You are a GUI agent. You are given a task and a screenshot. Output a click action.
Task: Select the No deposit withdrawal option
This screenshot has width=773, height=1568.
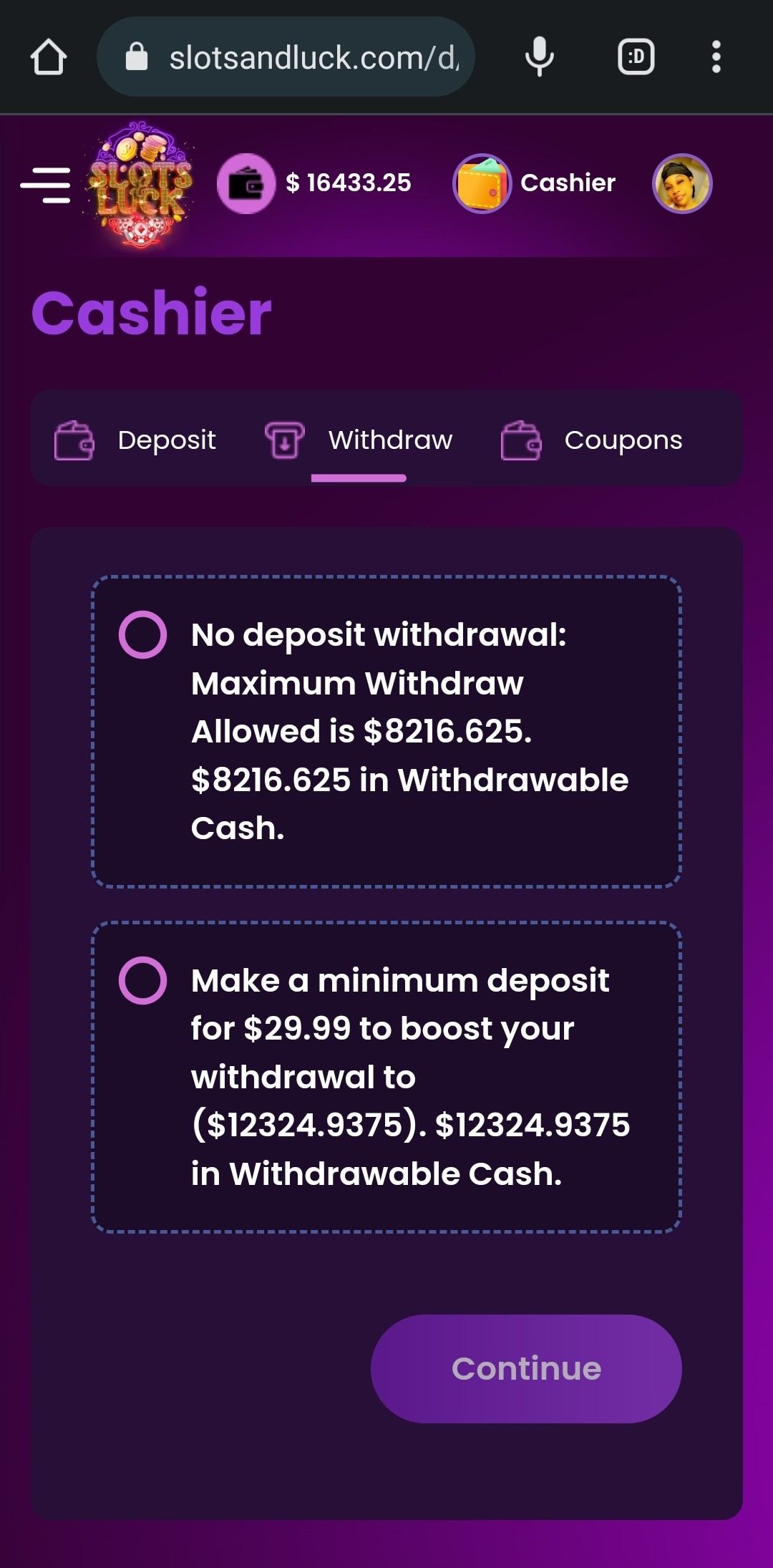coord(142,634)
